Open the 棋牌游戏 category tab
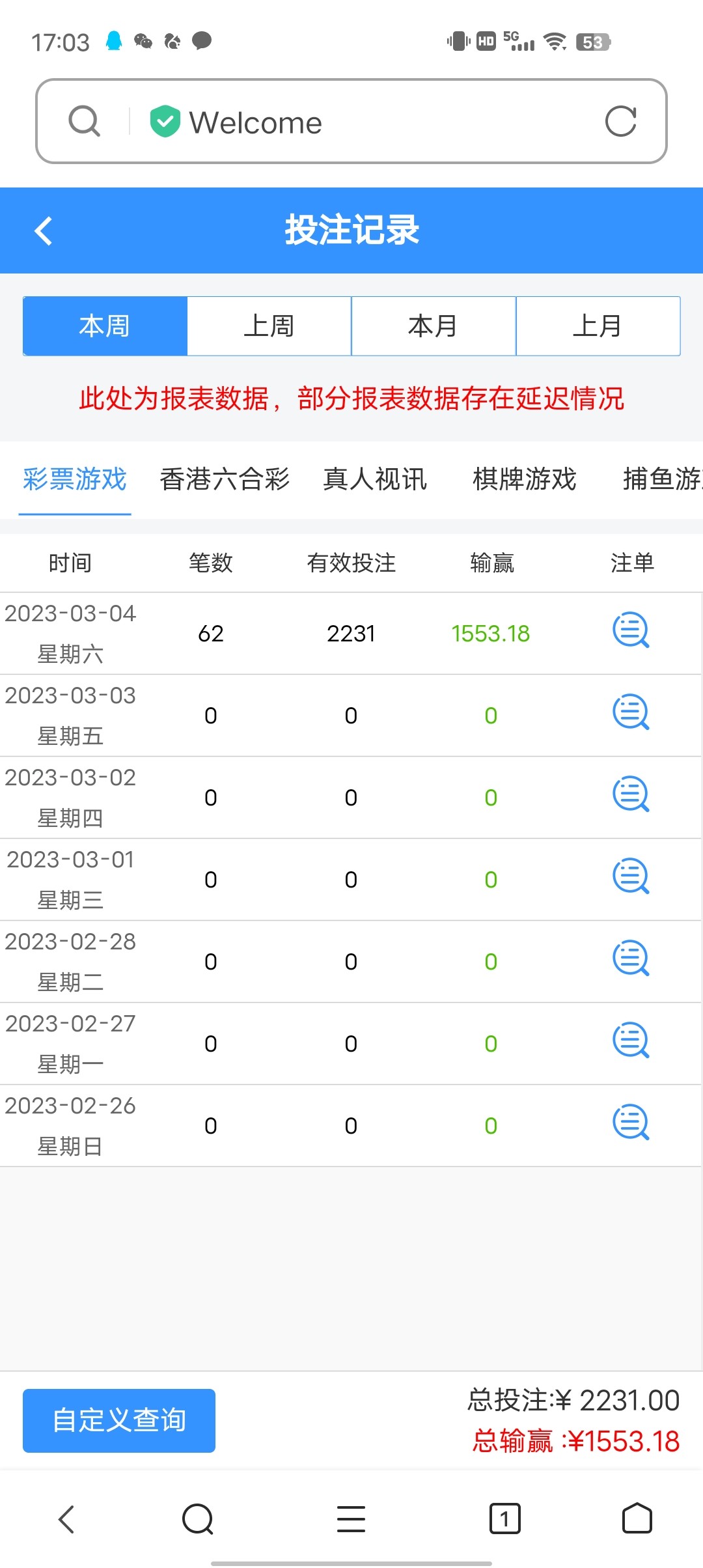 click(x=525, y=479)
